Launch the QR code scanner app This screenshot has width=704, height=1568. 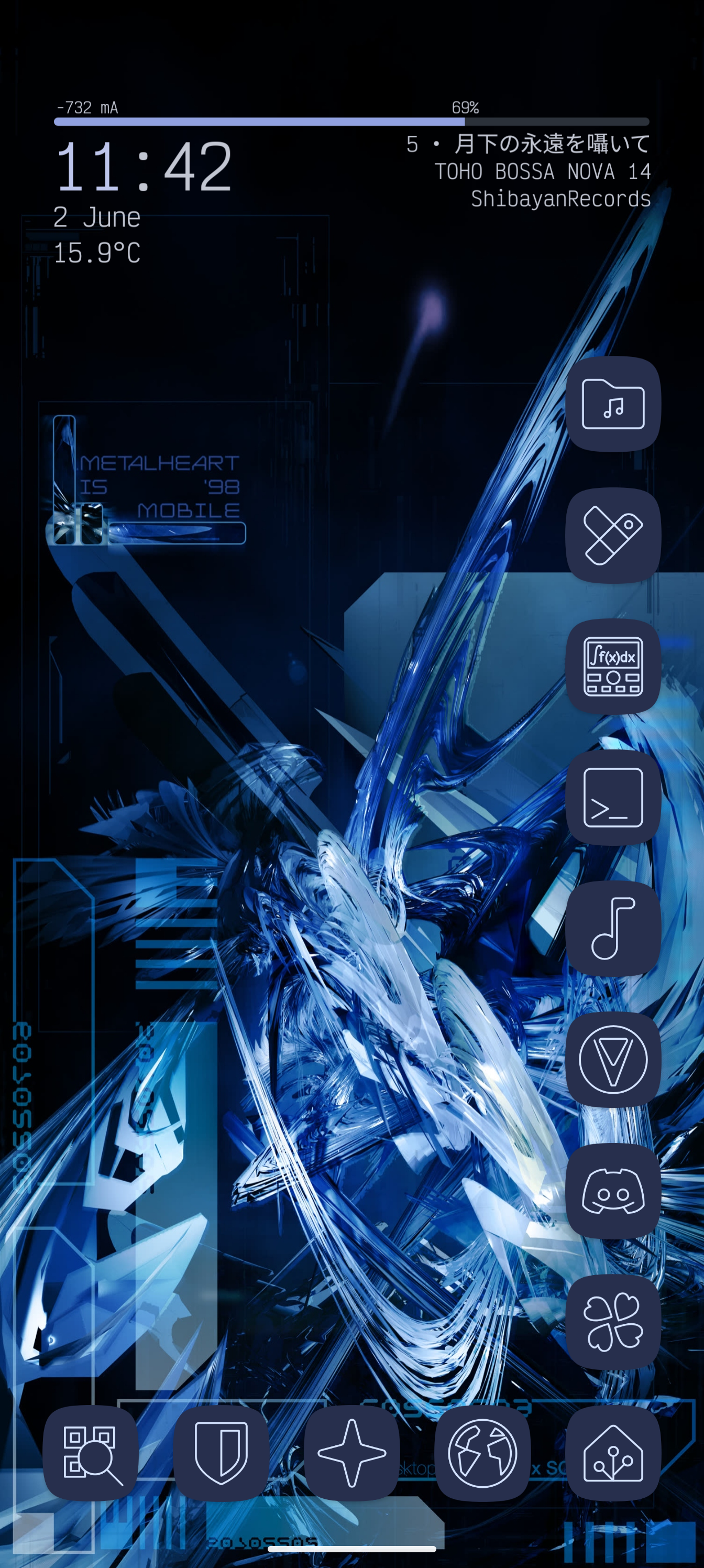pos(90,1453)
